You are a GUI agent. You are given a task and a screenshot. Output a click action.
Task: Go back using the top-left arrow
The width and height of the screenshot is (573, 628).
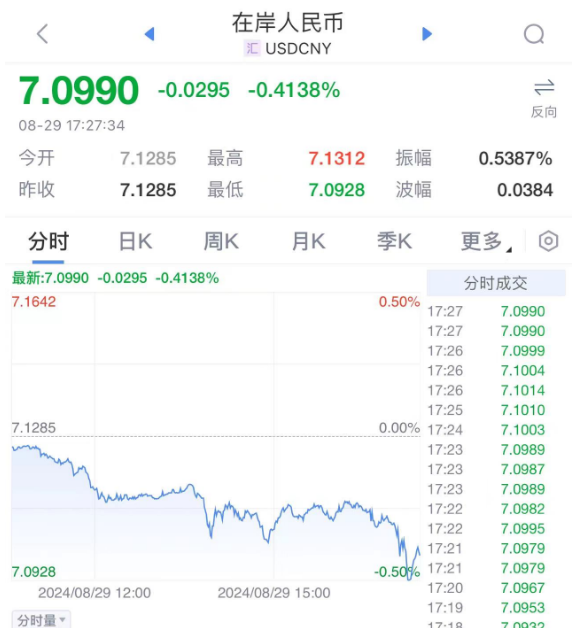coord(42,34)
